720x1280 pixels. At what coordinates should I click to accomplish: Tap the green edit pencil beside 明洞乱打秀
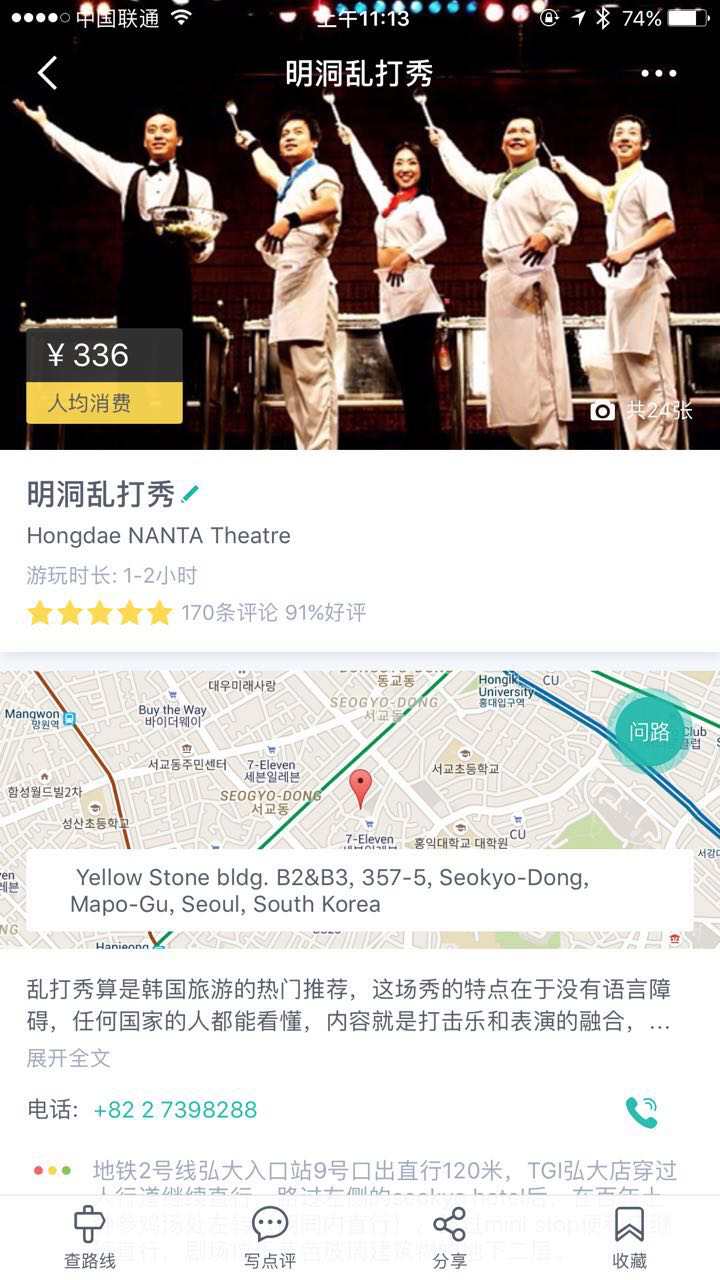190,493
